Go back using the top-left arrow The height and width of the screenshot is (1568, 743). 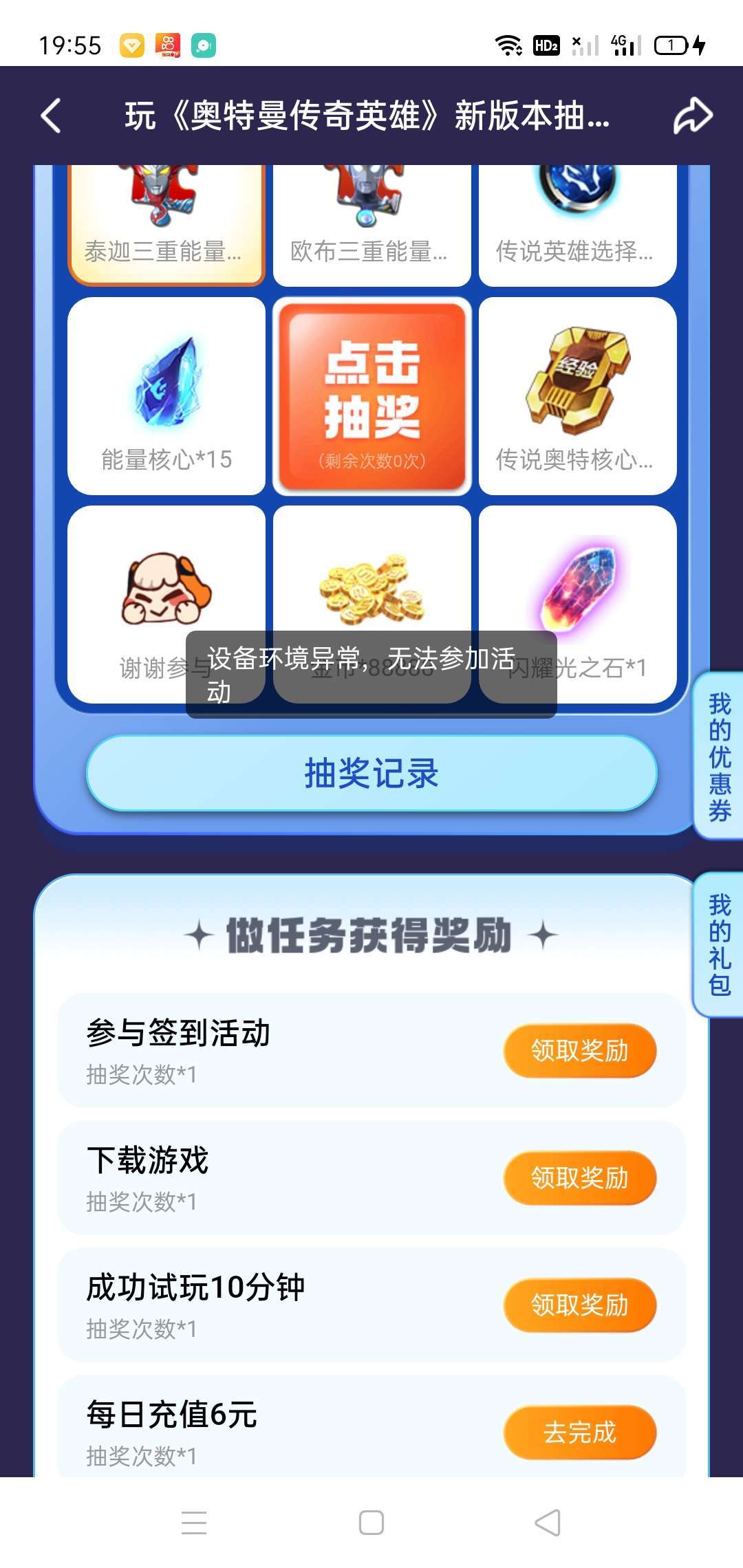(52, 115)
